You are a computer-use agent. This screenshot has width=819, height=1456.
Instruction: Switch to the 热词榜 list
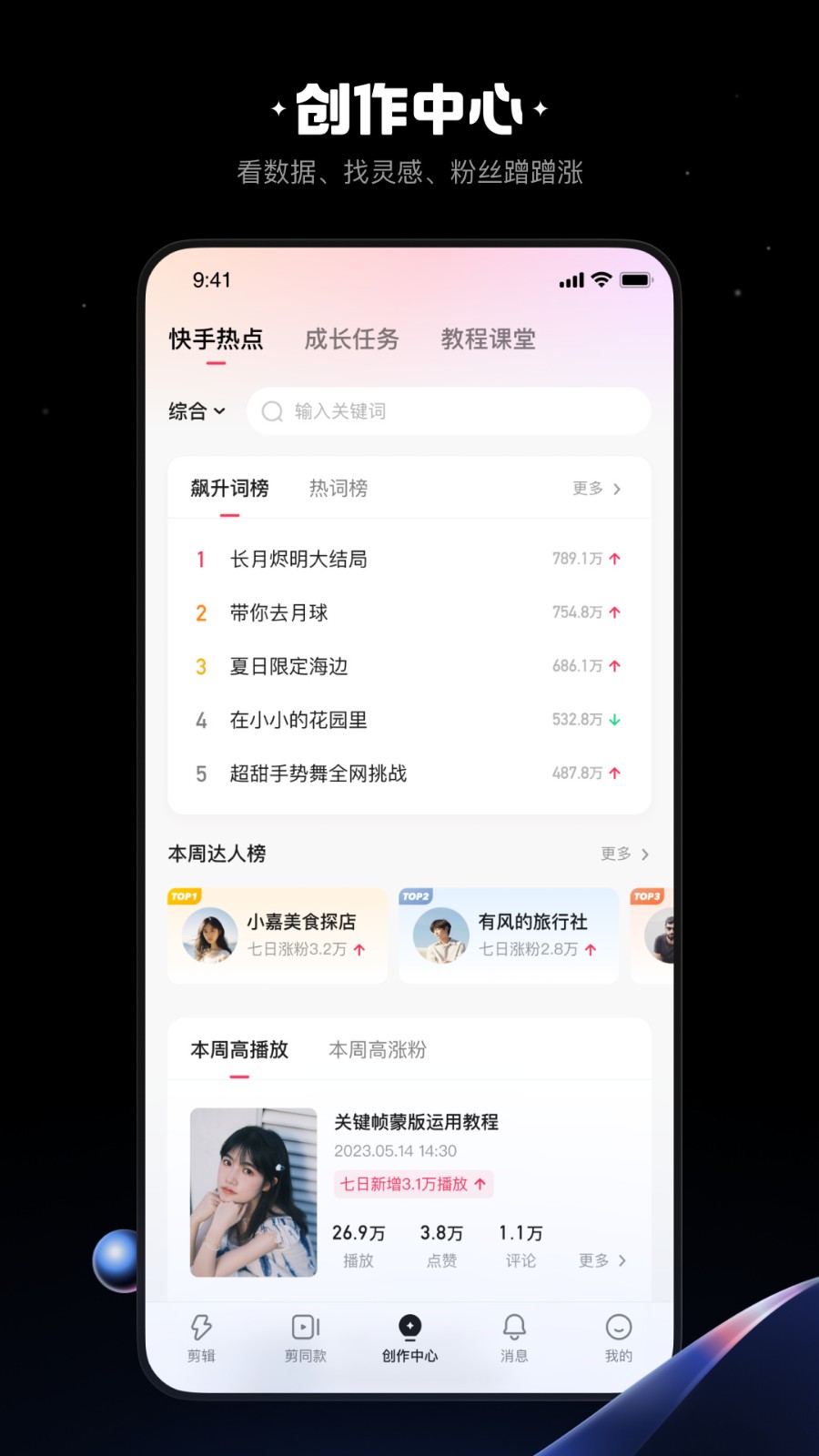click(338, 489)
